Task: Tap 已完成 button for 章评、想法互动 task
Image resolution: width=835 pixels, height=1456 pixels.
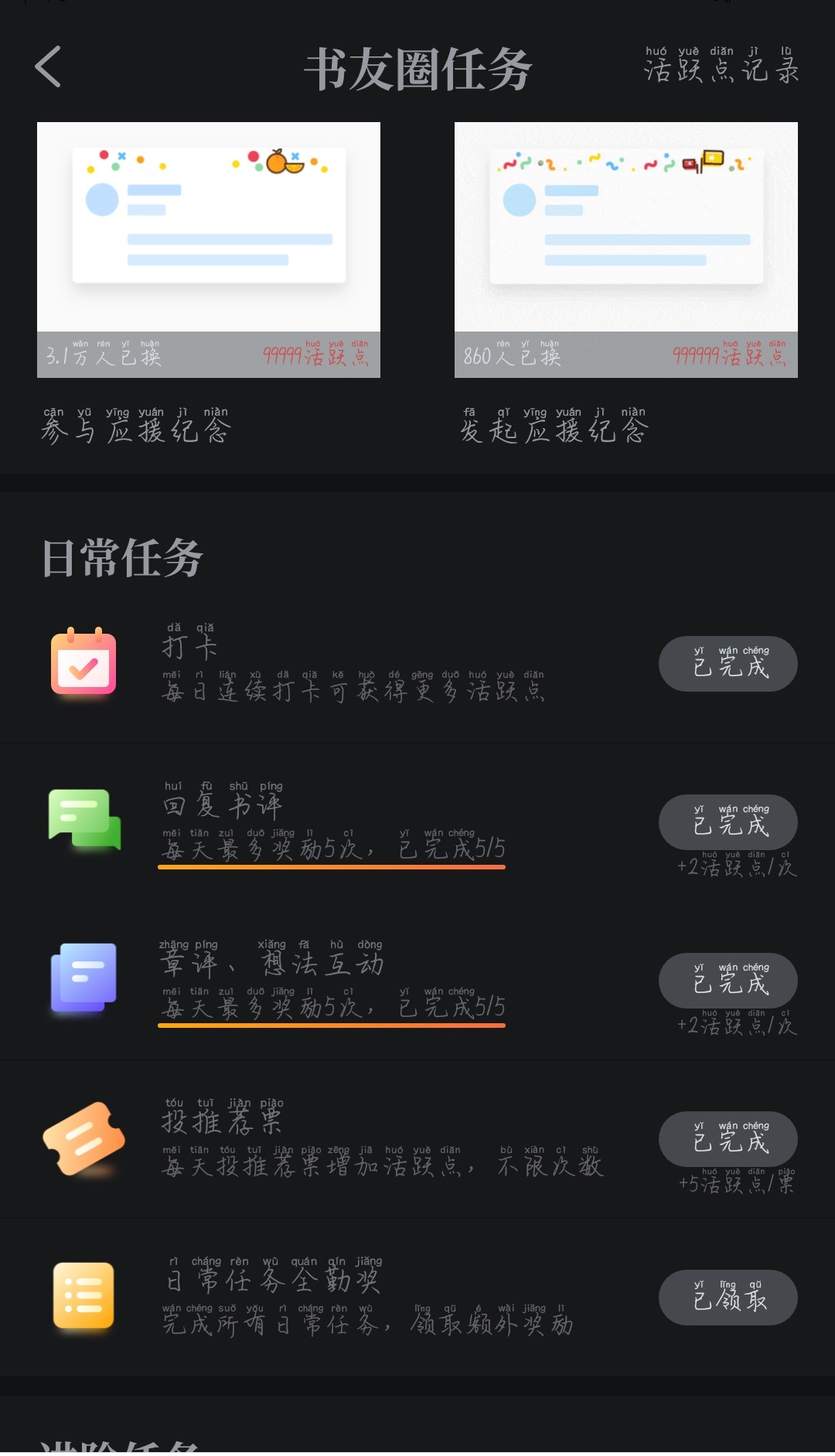Action: point(728,981)
